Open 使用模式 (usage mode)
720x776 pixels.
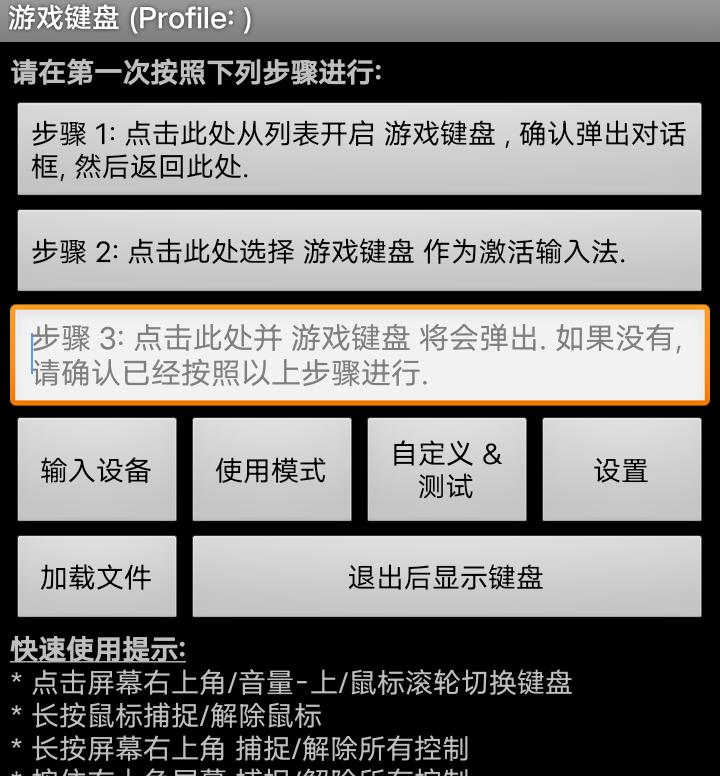271,470
